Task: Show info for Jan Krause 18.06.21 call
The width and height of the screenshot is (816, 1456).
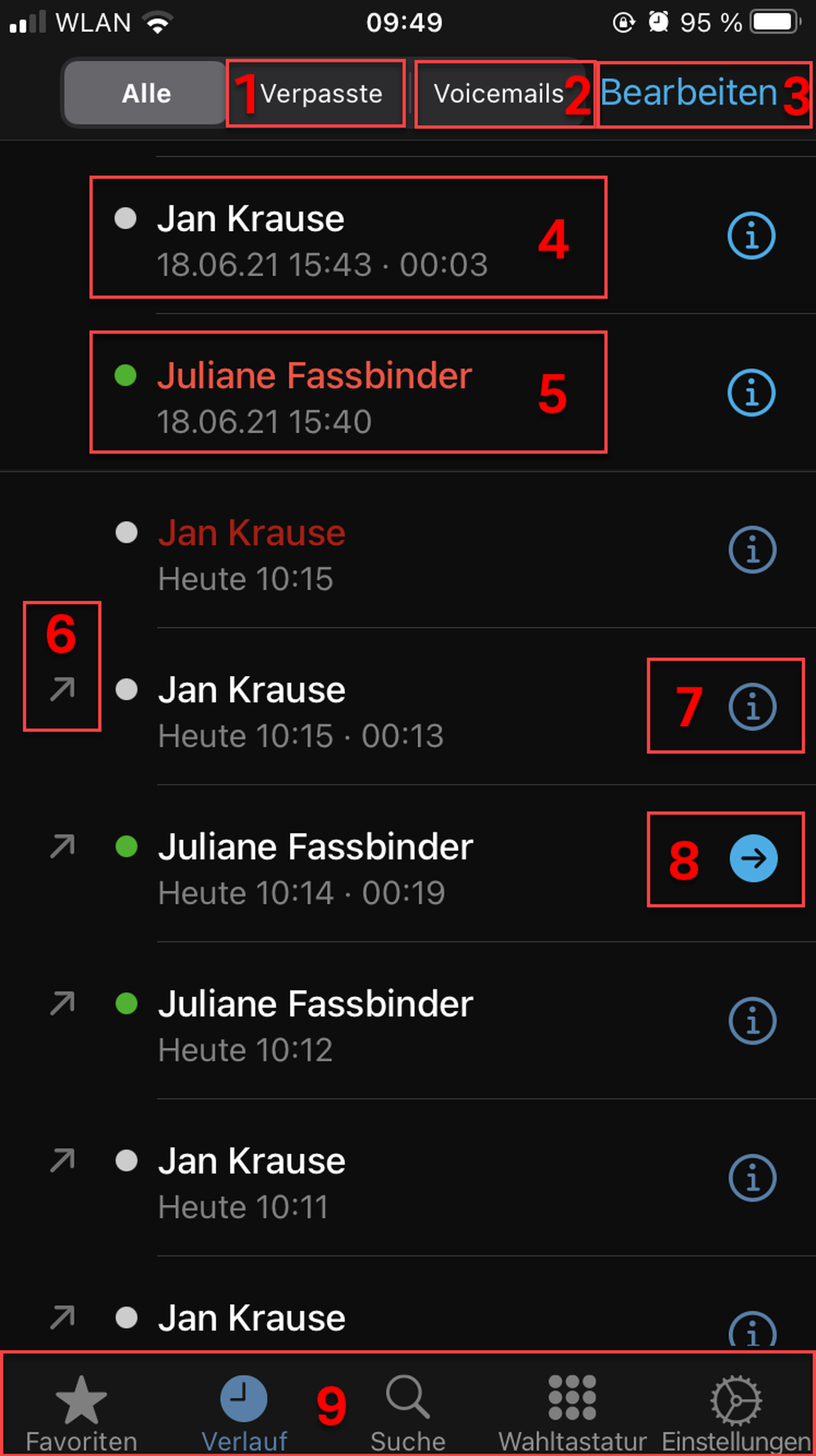Action: coord(751,236)
